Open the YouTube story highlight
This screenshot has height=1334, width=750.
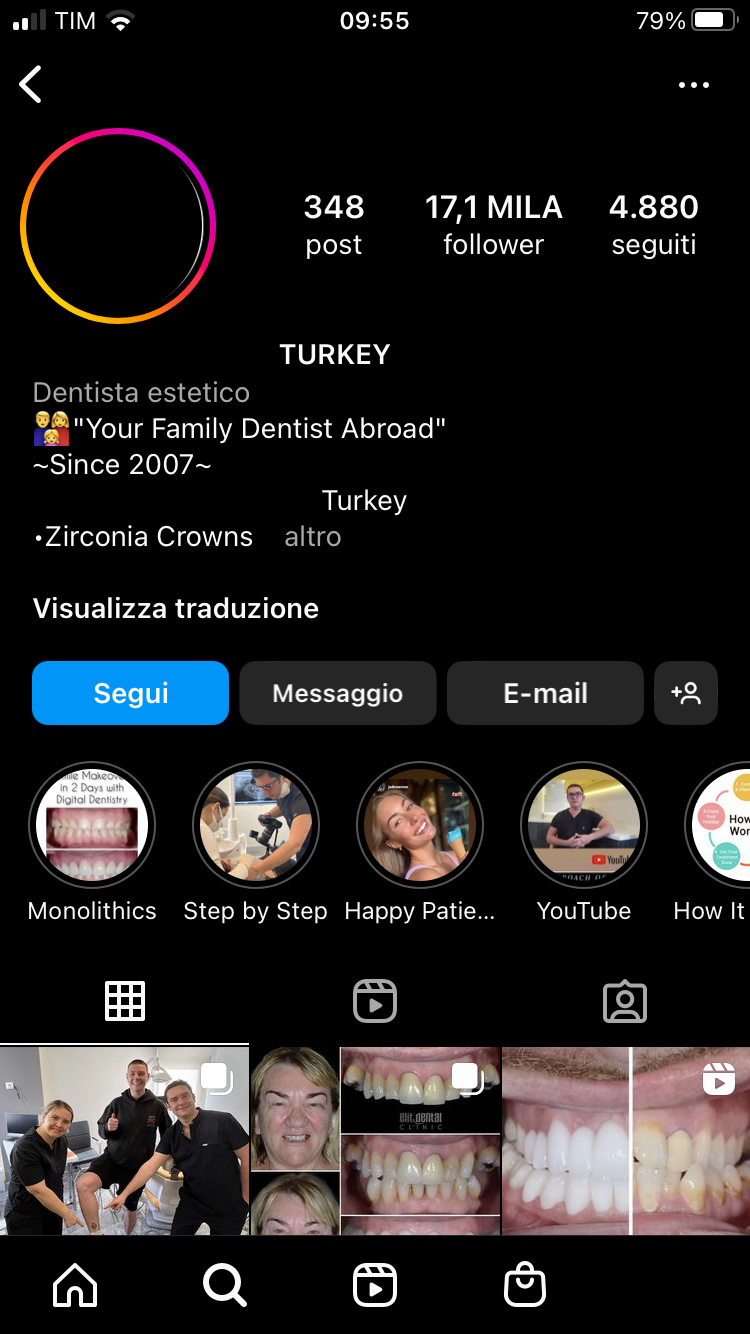(x=584, y=826)
